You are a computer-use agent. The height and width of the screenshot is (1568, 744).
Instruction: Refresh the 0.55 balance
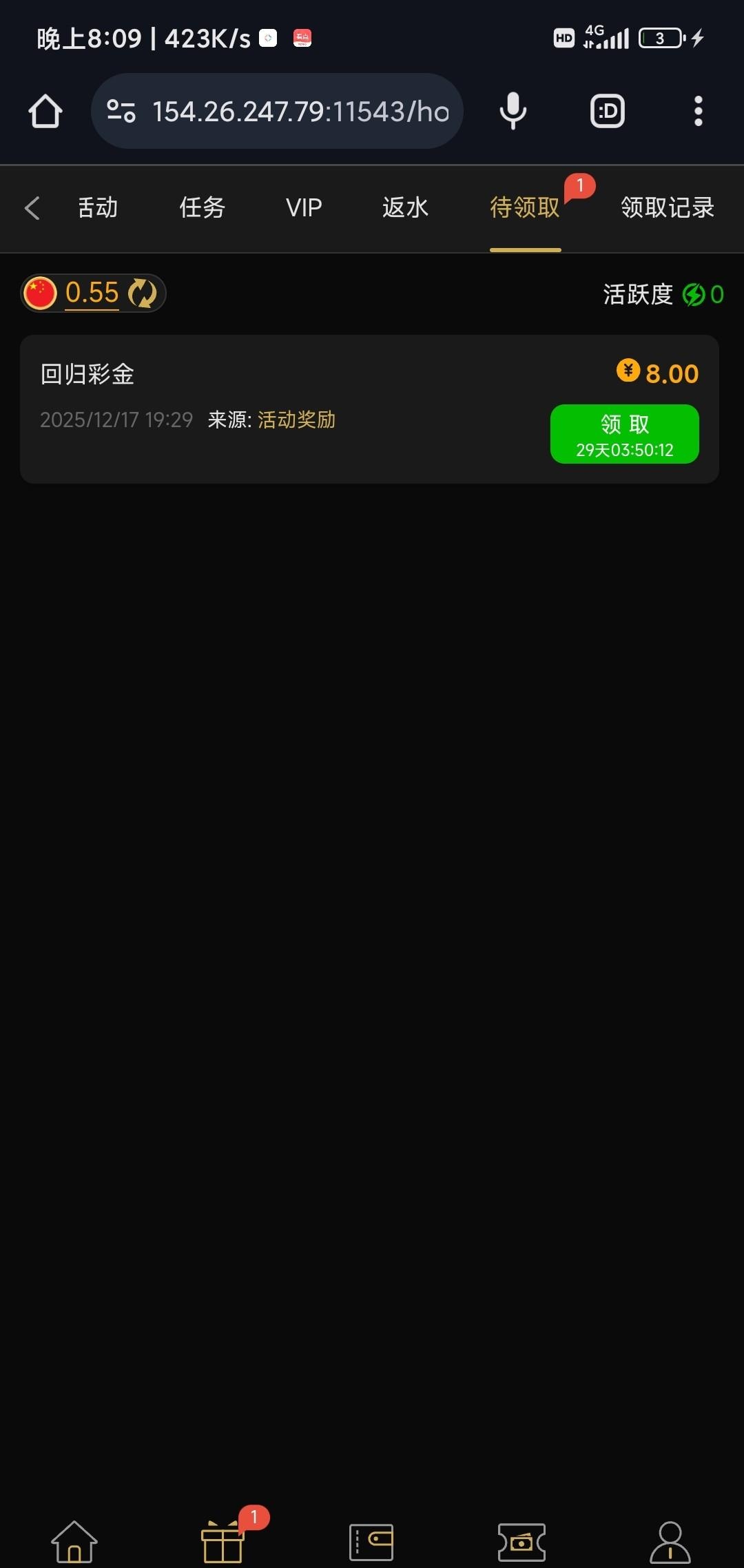143,293
